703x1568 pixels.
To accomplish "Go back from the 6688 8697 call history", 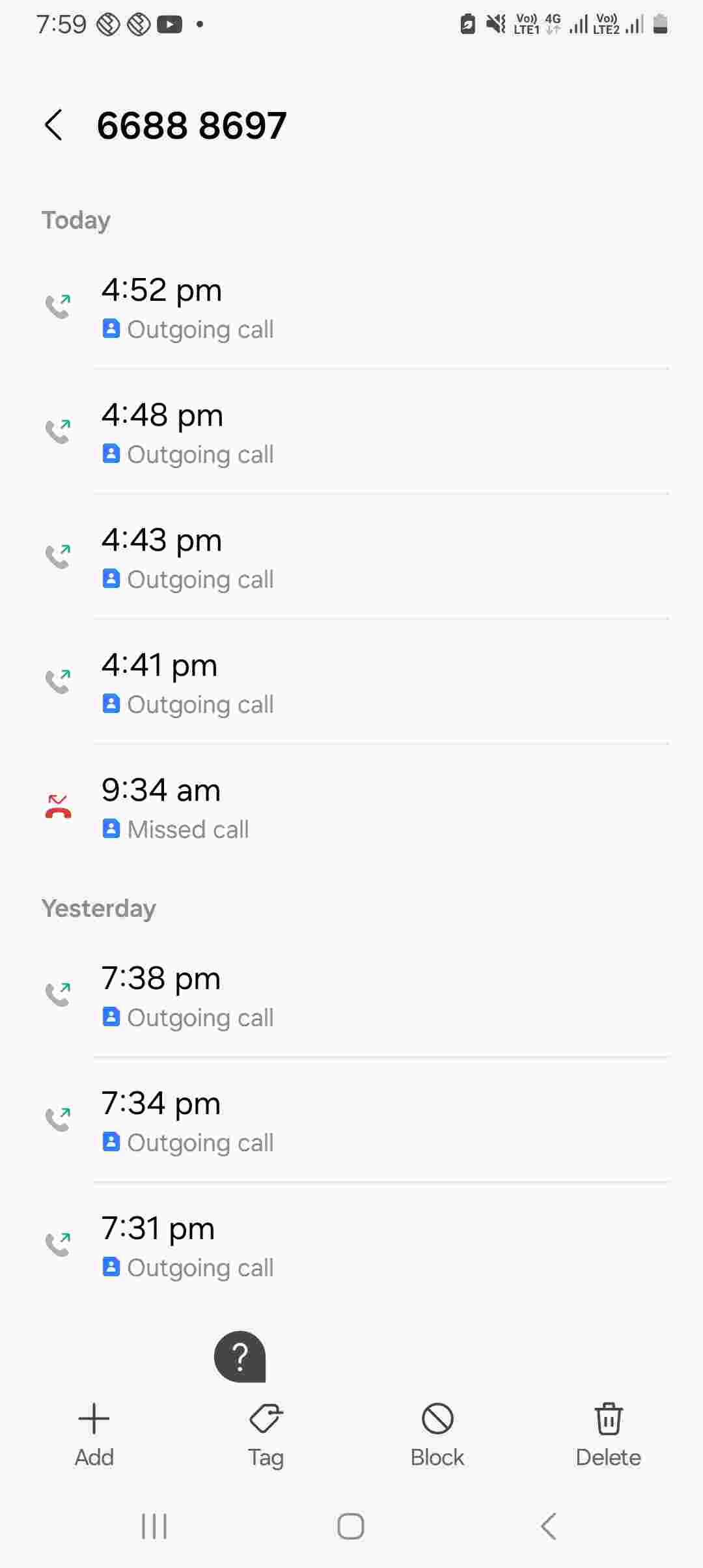I will click(x=54, y=125).
